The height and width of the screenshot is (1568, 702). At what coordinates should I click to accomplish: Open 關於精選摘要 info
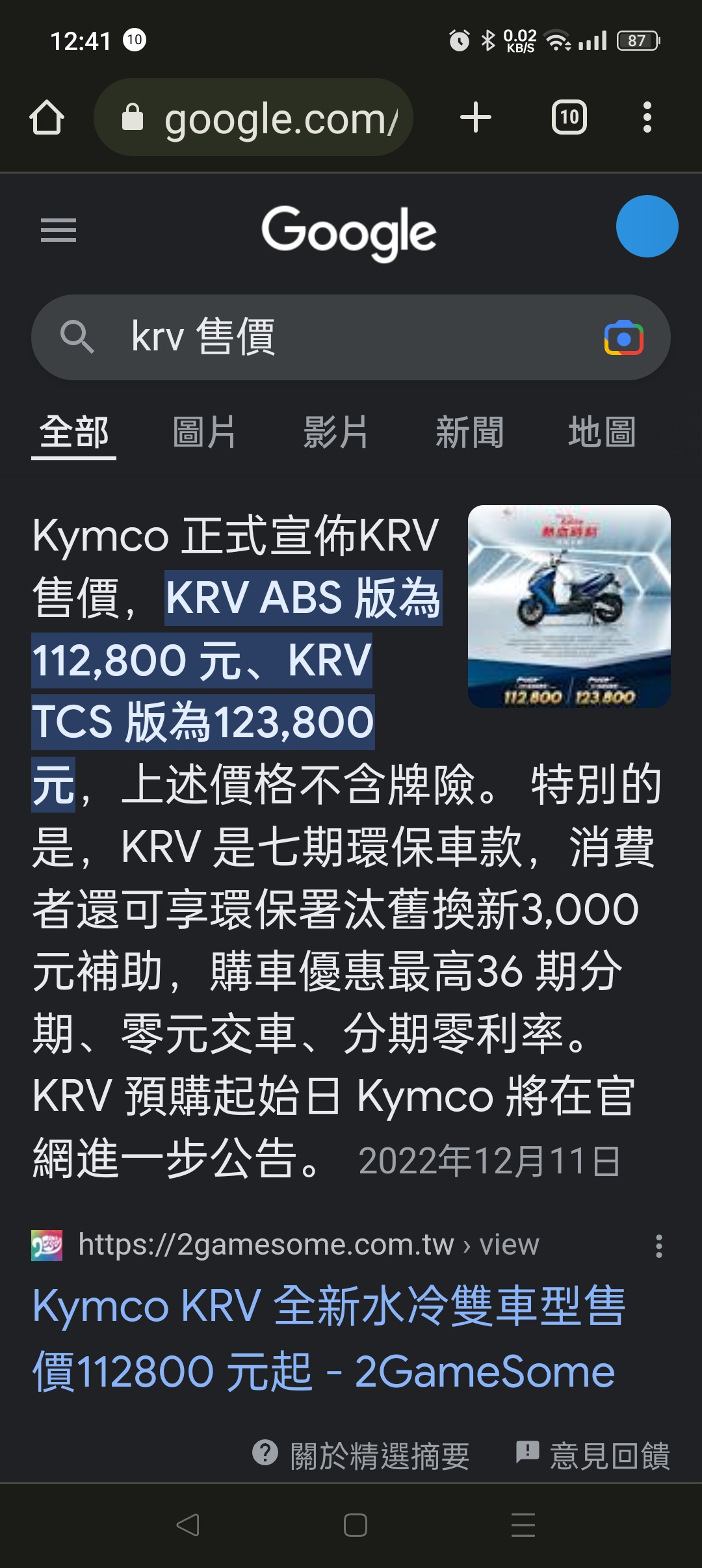click(x=361, y=1455)
